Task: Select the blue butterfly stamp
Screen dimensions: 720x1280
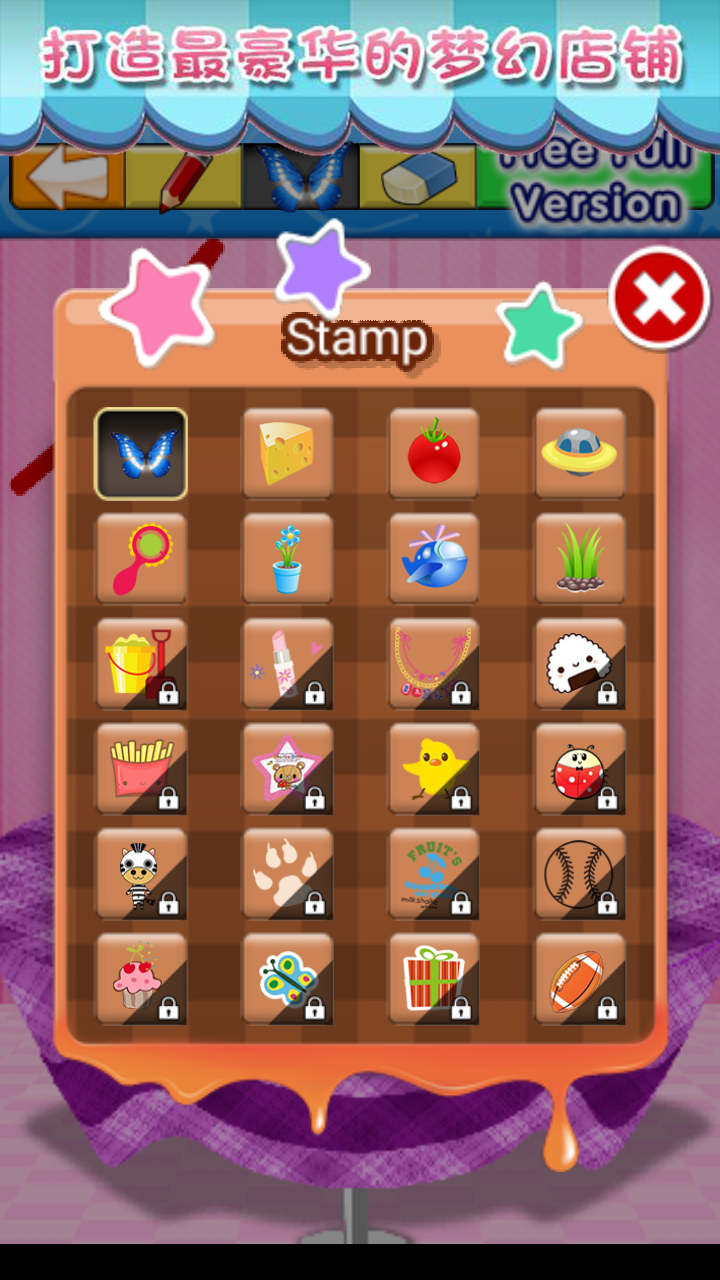Action: (141, 453)
